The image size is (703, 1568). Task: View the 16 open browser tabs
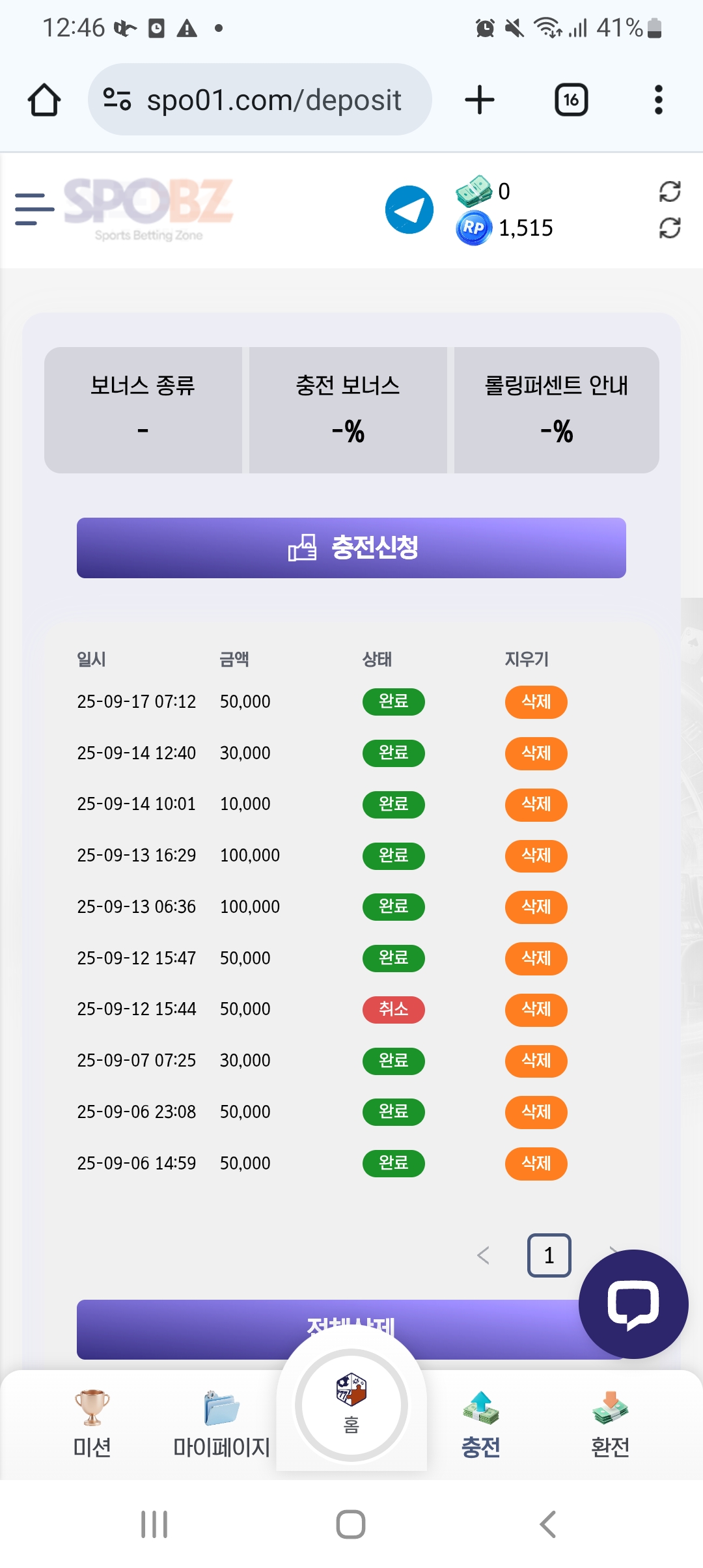point(571,100)
